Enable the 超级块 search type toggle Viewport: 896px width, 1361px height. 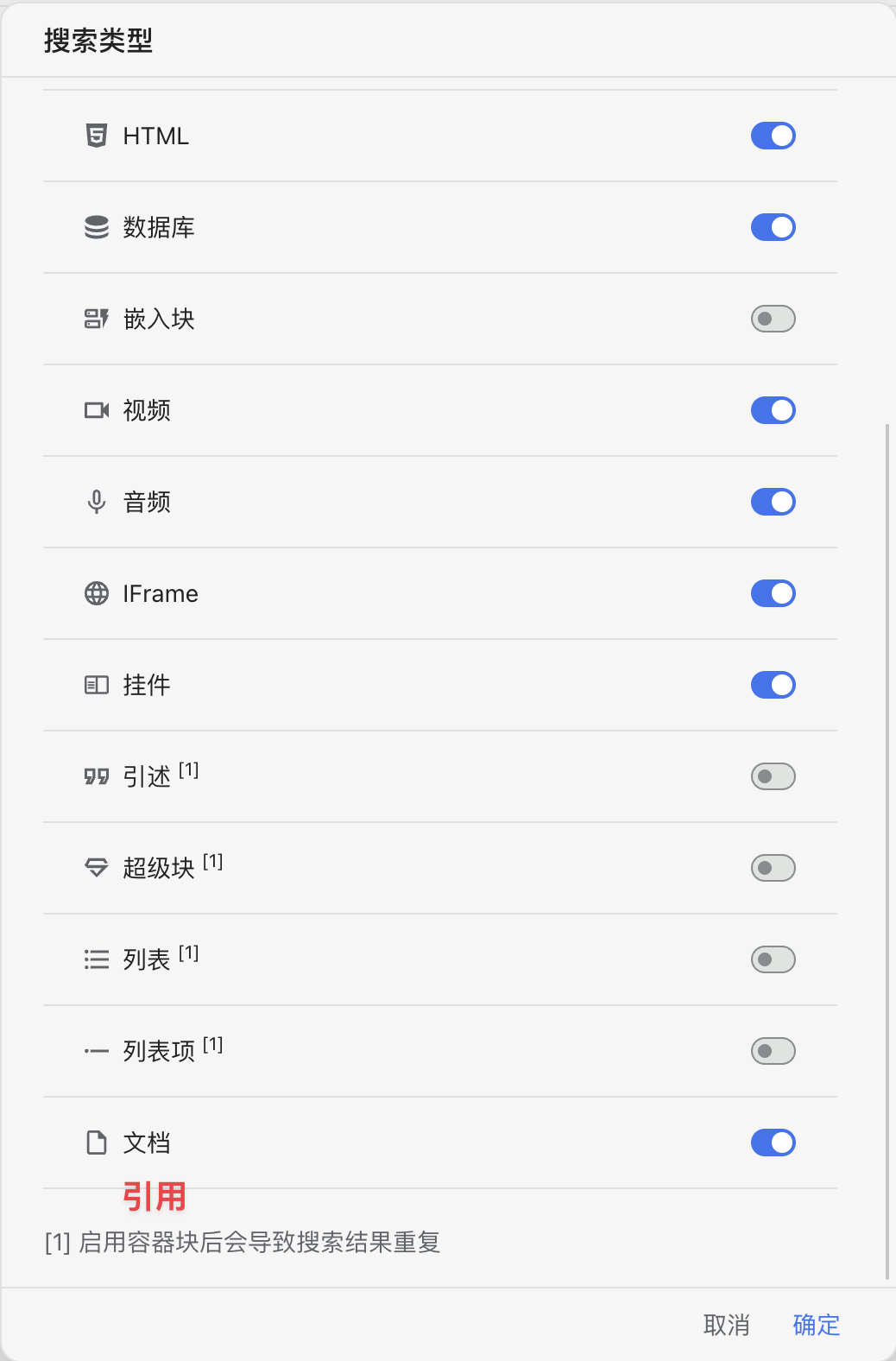[x=773, y=868]
